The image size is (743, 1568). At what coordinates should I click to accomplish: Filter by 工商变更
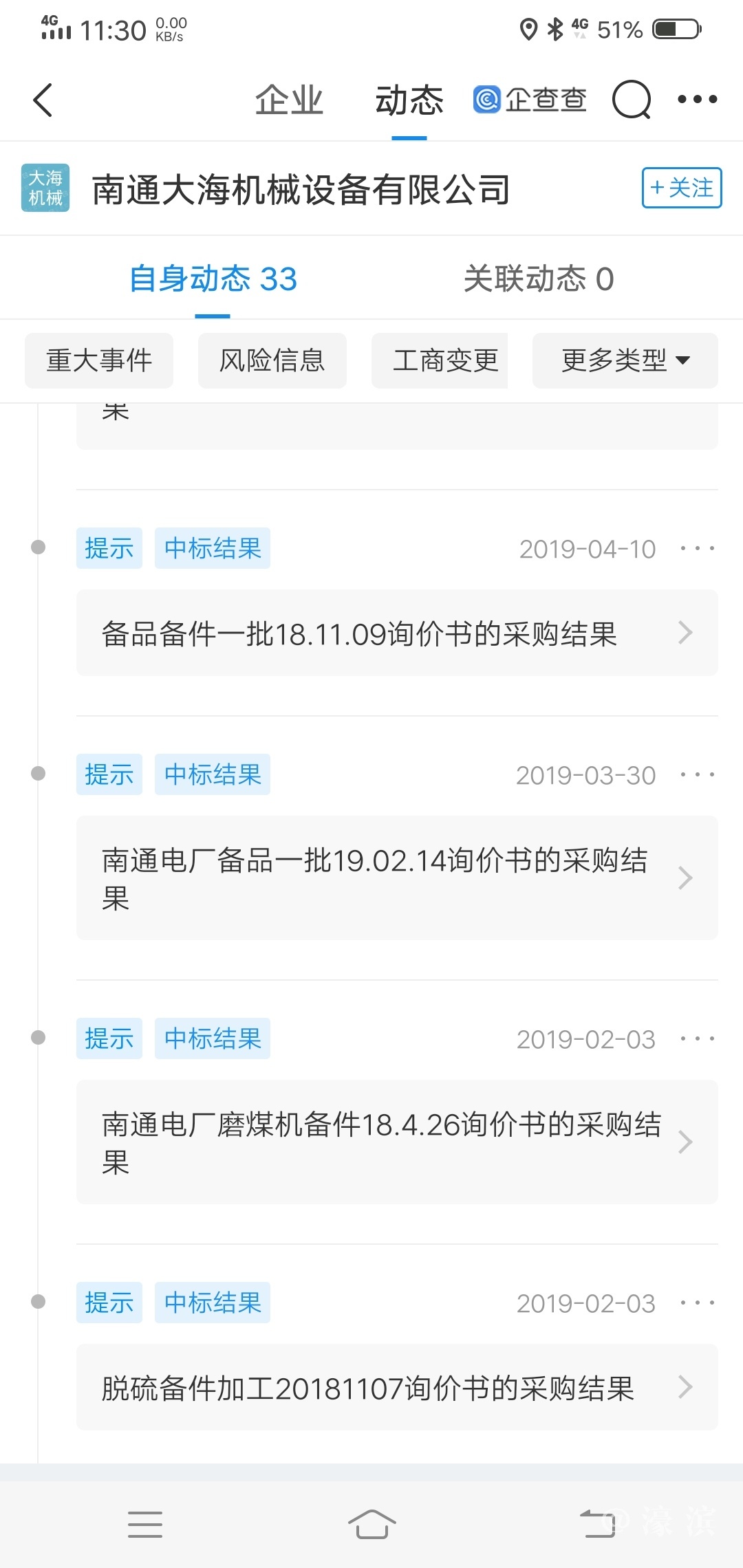pos(444,360)
